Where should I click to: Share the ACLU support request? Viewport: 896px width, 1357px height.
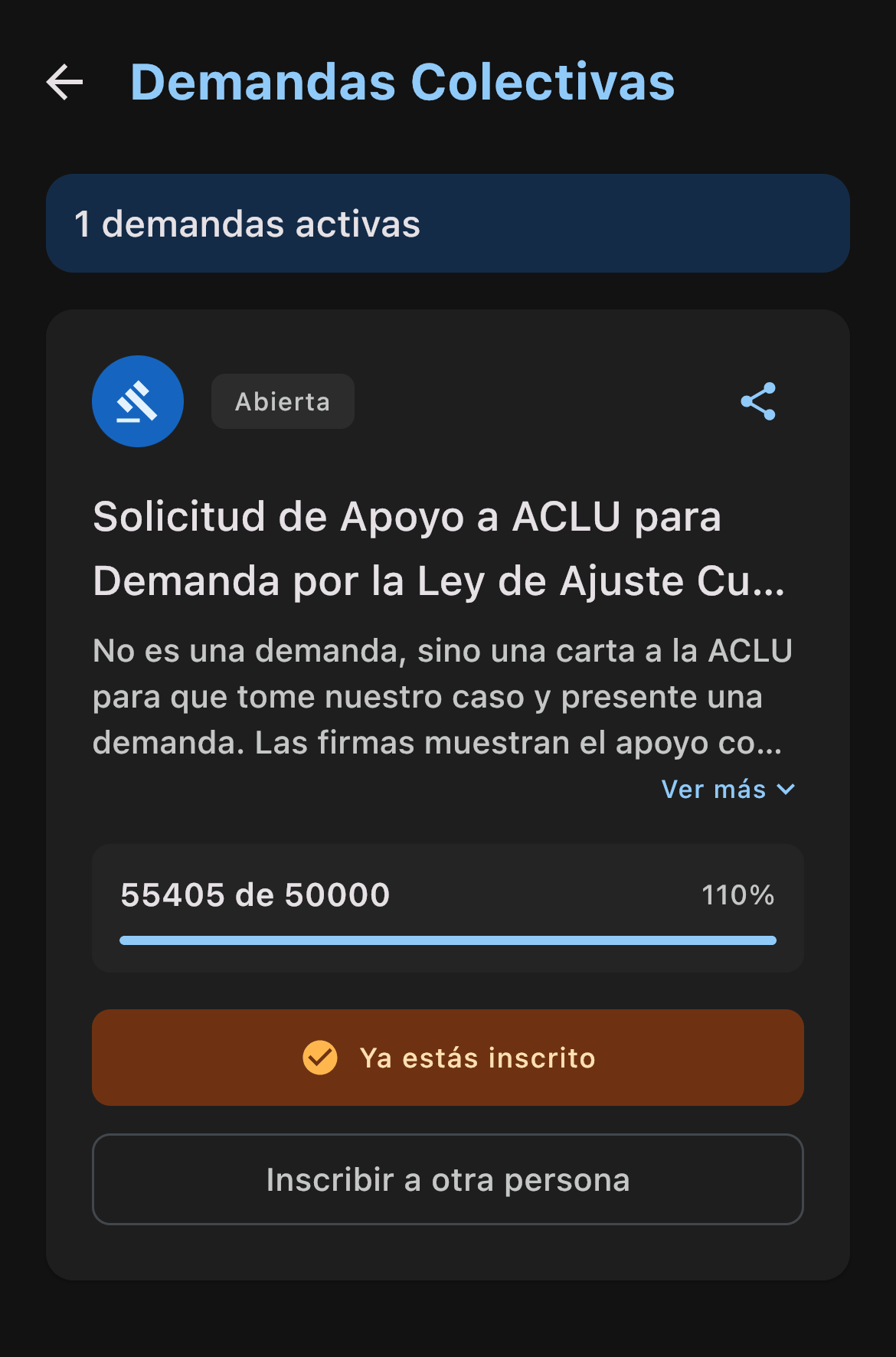(x=758, y=401)
